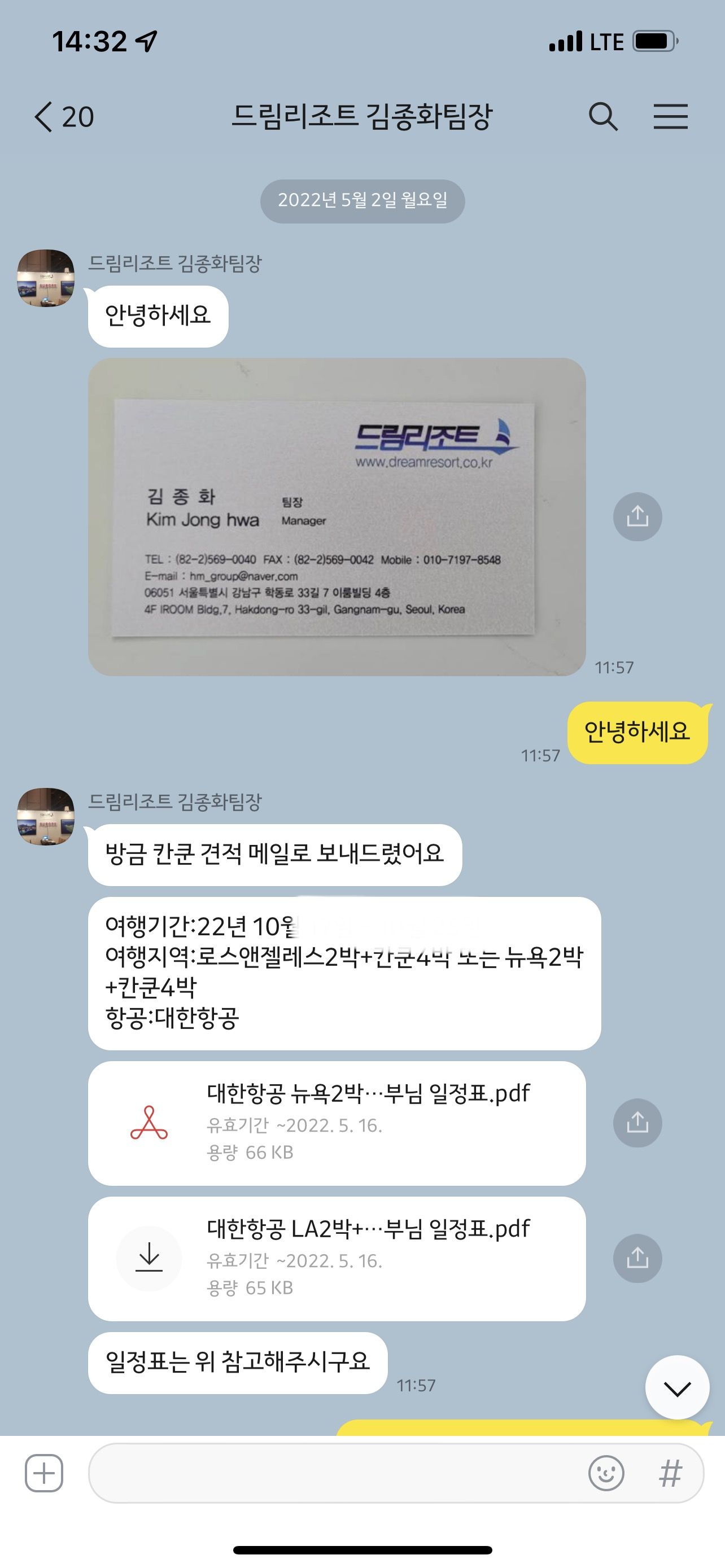Share the 대한항공 LA2박 PDF file
This screenshot has width=725, height=1568.
[637, 1258]
